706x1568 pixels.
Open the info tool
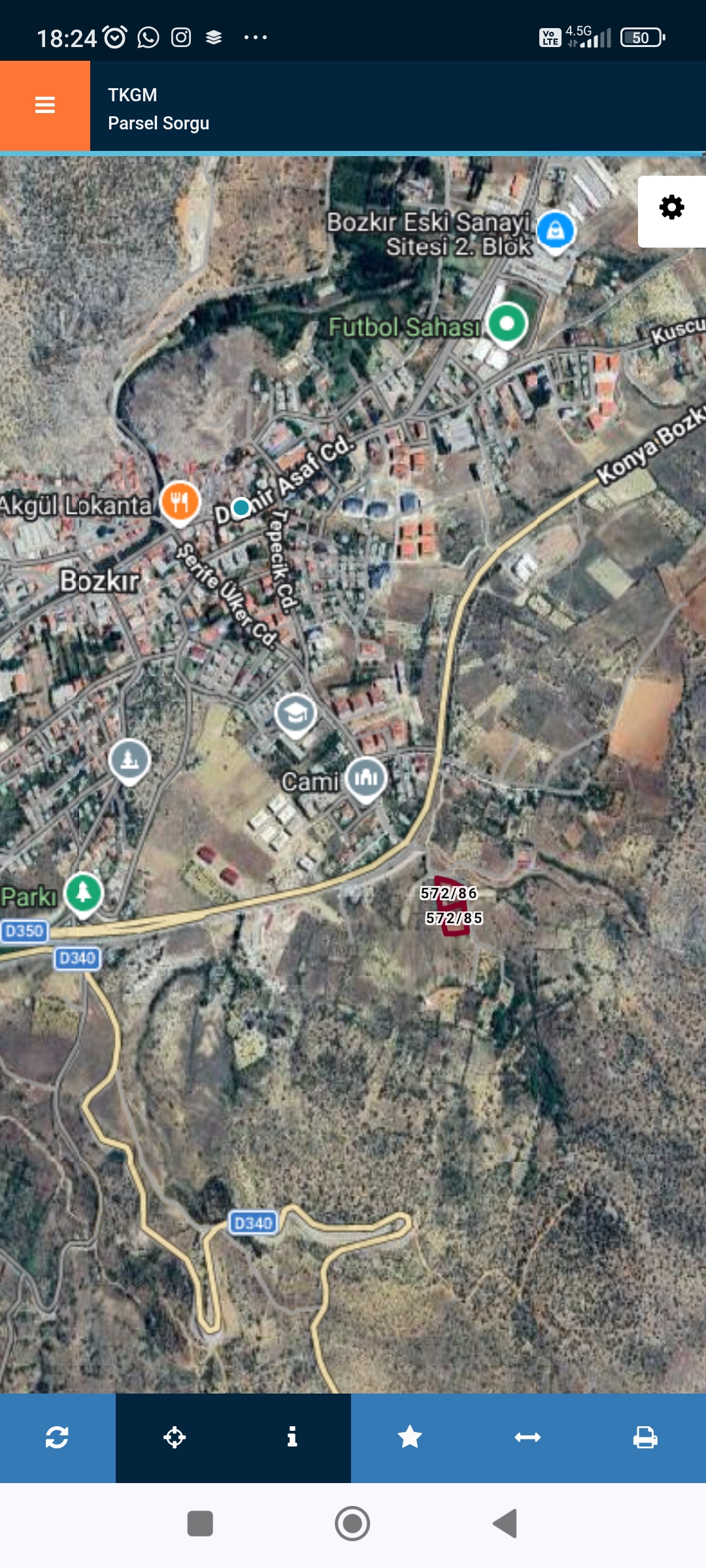(292, 1437)
